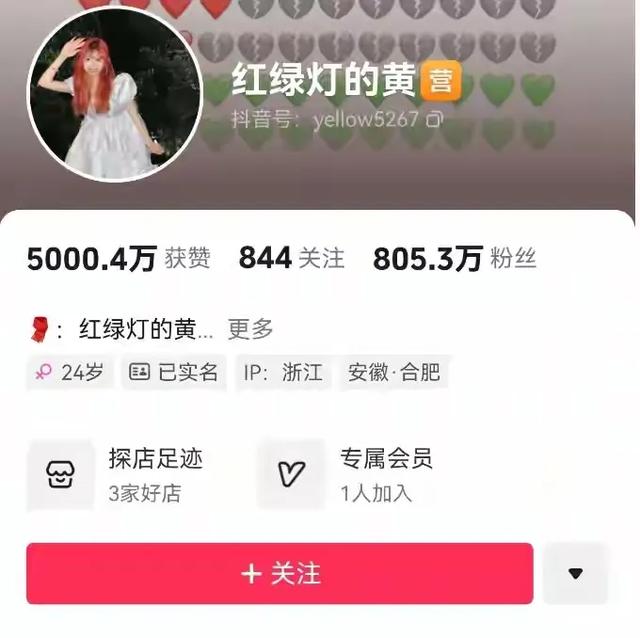
Task: View the 805.3万 粉丝 followers list
Action: pyautogui.click(x=454, y=259)
